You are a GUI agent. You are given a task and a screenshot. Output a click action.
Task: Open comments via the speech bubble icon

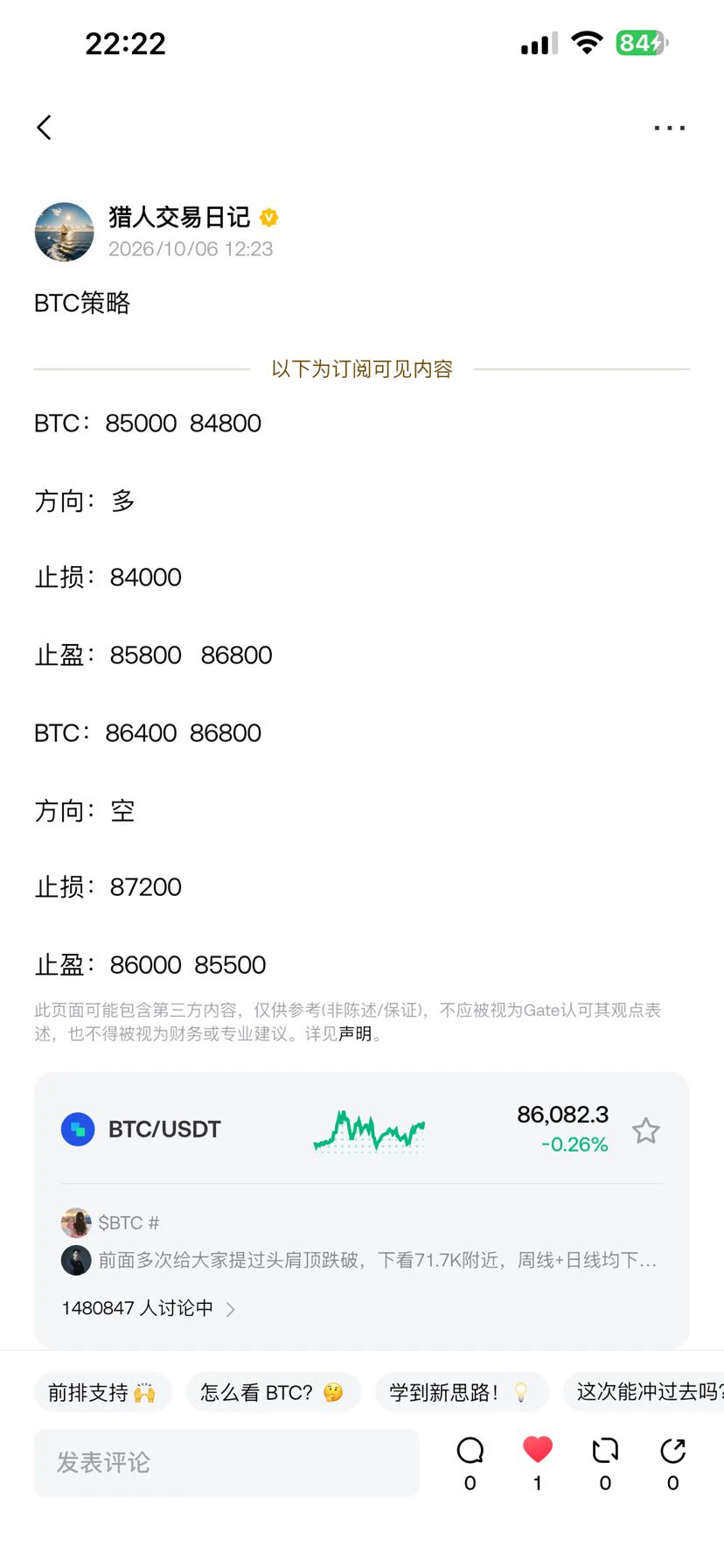click(x=470, y=1463)
